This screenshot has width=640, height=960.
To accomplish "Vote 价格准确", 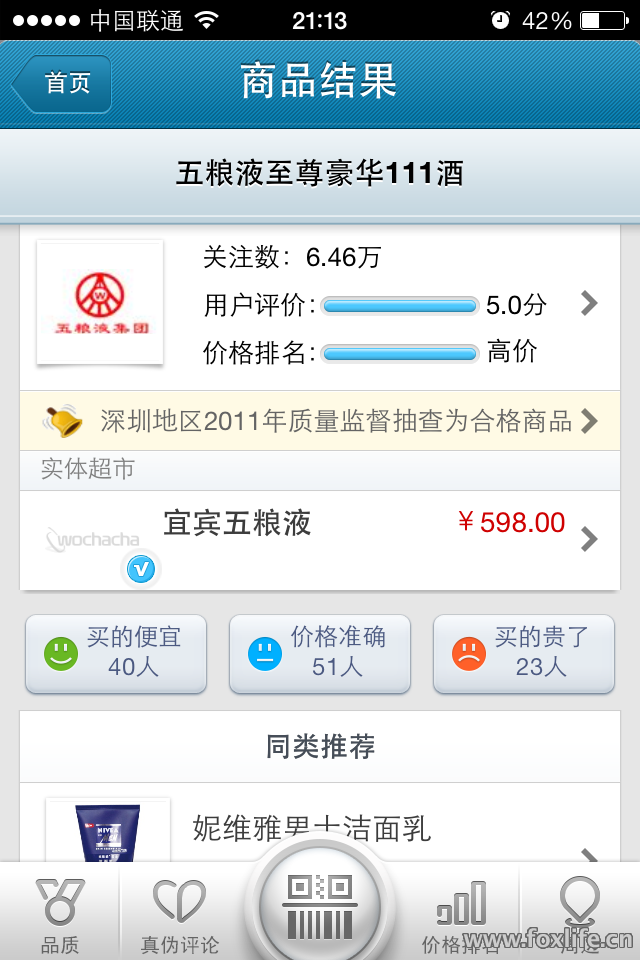I will 320,653.
